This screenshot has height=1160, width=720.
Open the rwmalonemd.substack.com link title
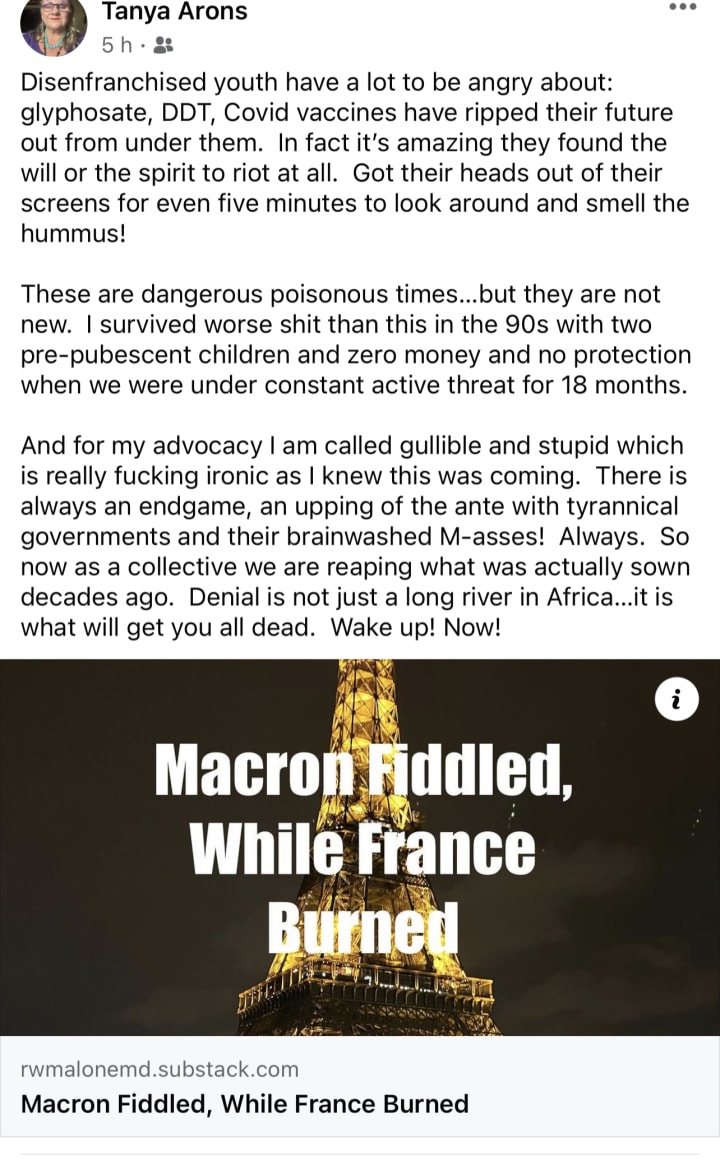tap(245, 1104)
